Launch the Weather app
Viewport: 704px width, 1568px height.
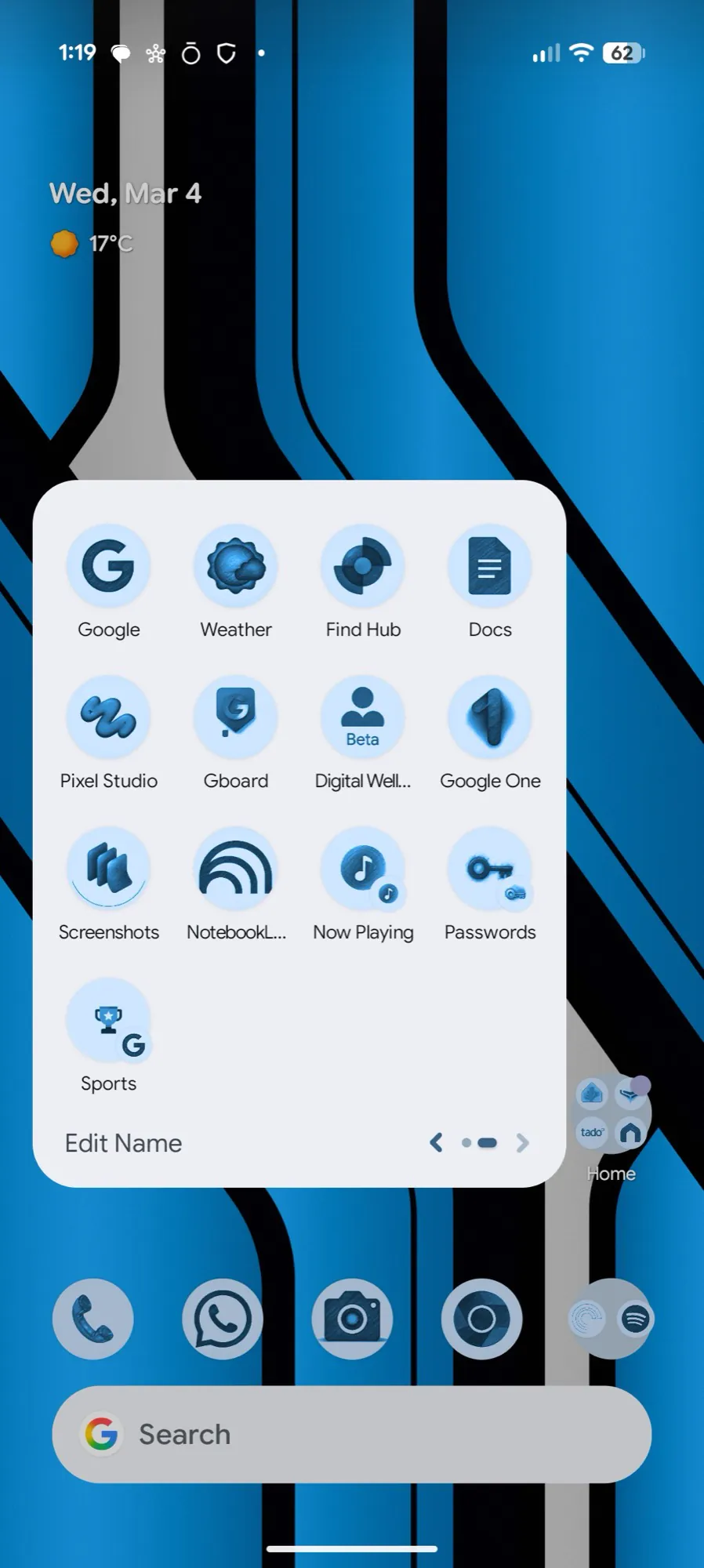235,566
